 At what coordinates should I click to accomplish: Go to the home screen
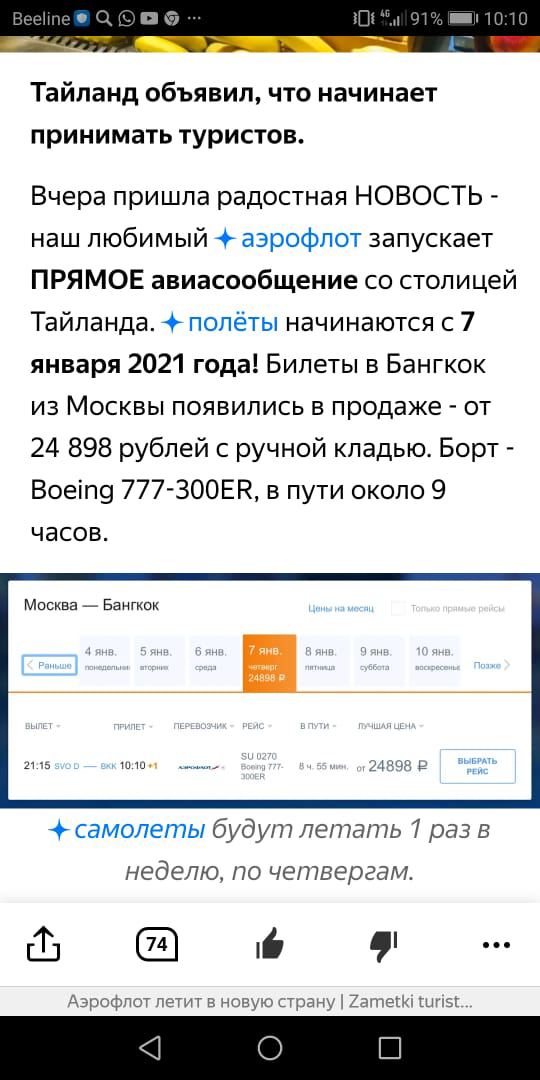270,1048
